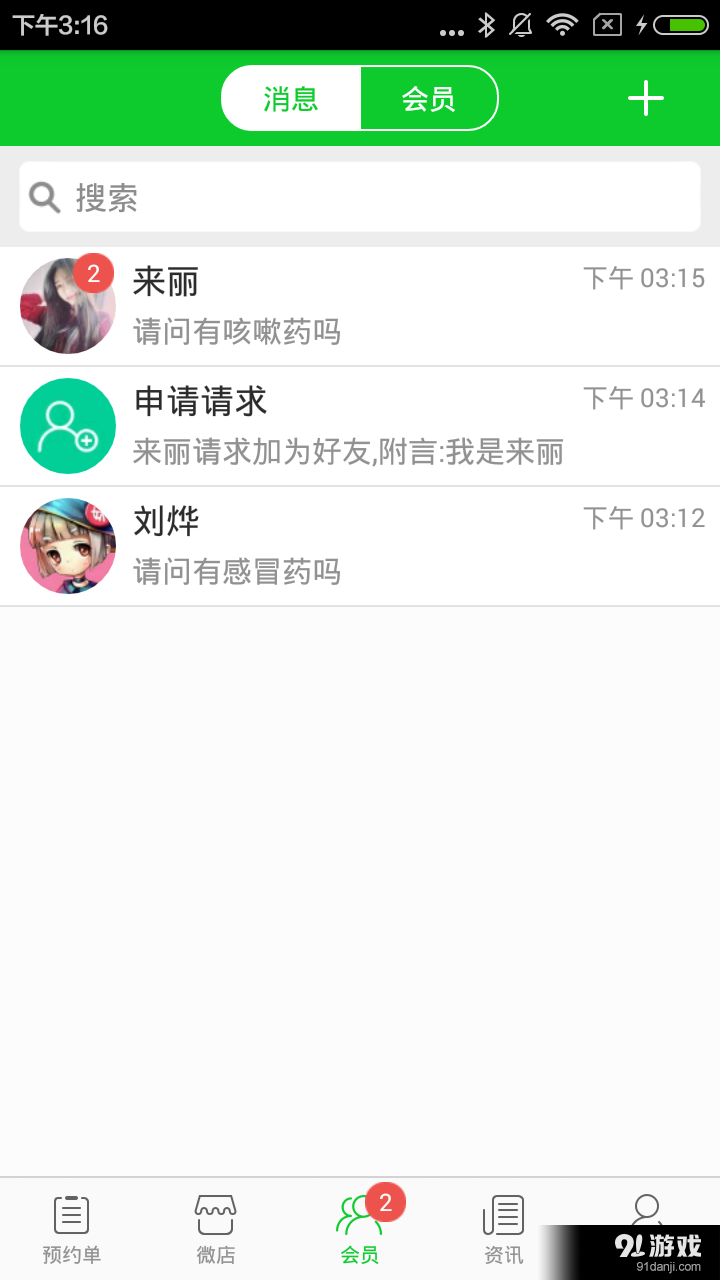Open the conversation with 刘烨
This screenshot has height=1280, width=720.
pyautogui.click(x=360, y=546)
